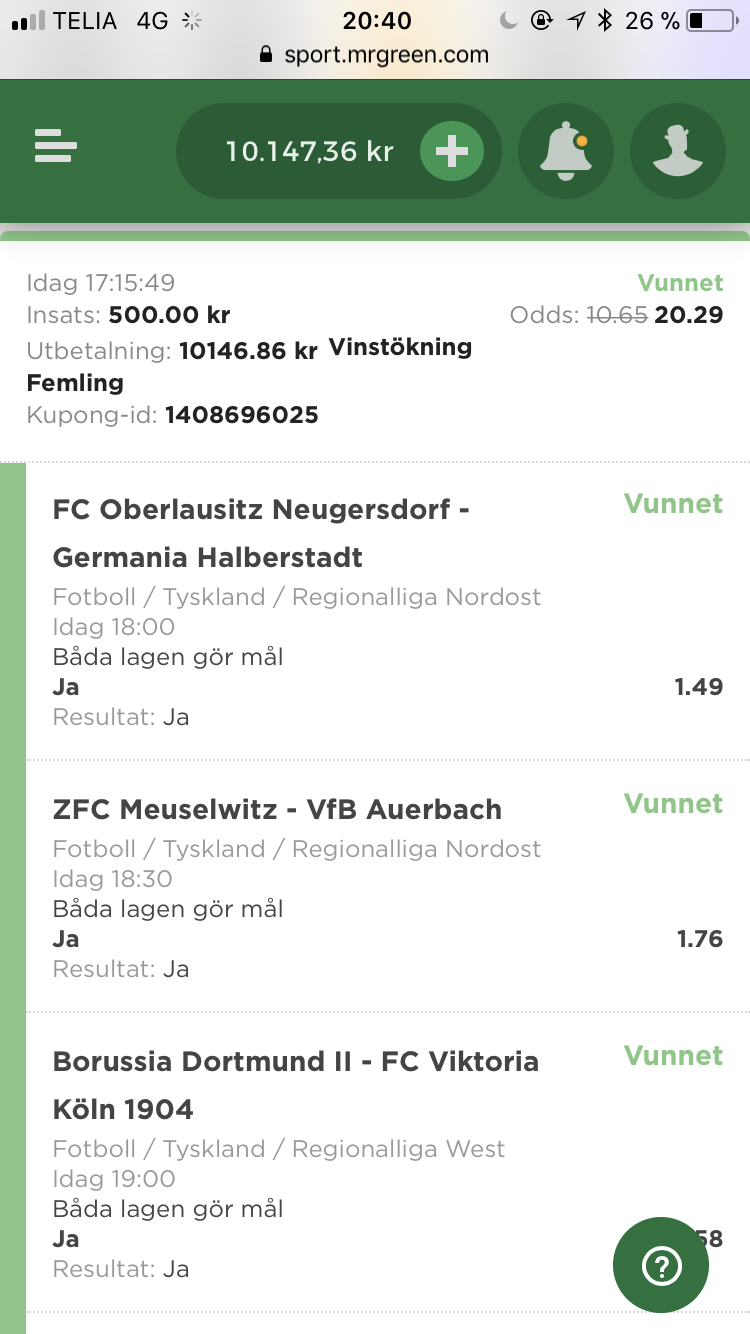Tap the 10.147,36 kr balance pill
750x1334 pixels.
pos(338,152)
